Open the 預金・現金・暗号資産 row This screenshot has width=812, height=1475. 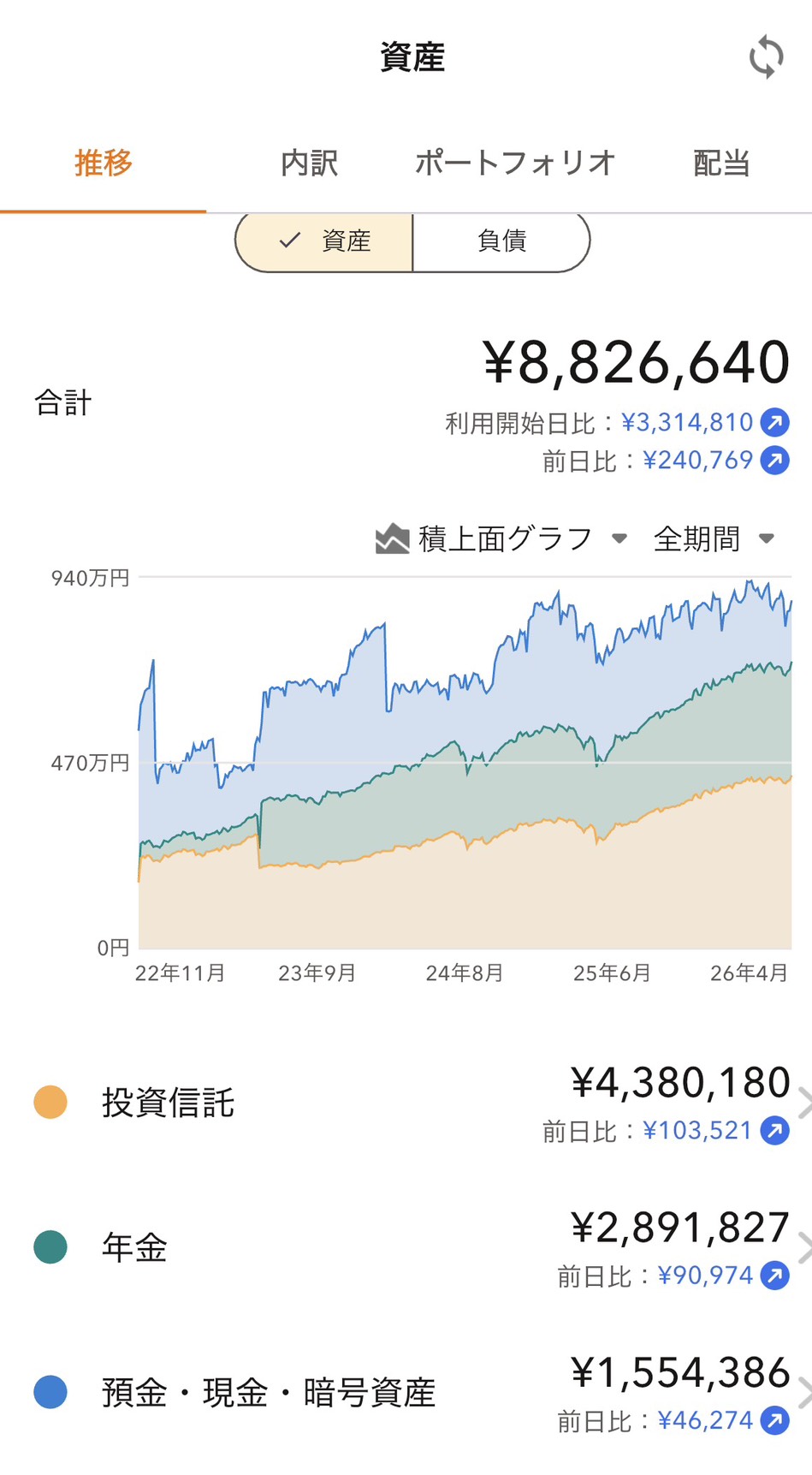pyautogui.click(x=411, y=1393)
